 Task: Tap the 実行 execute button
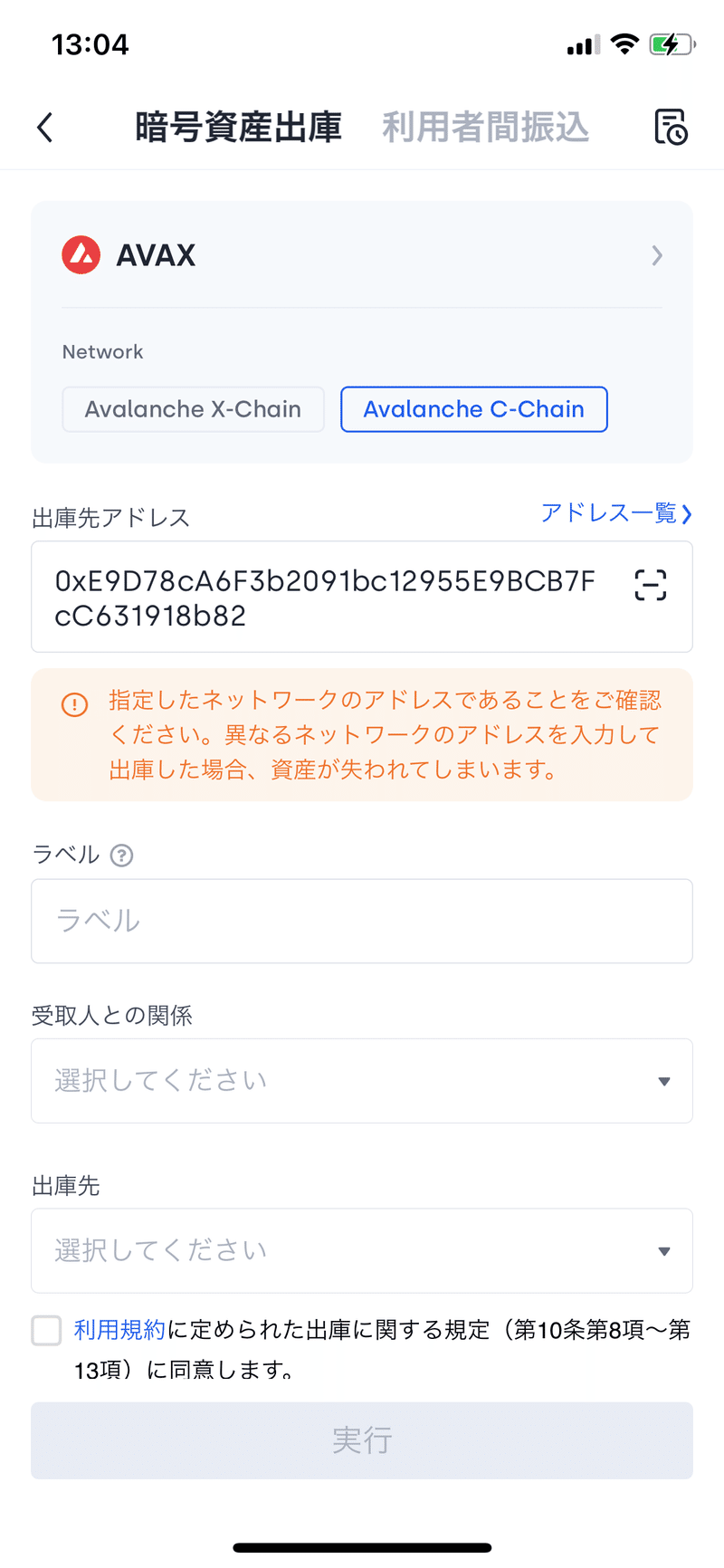click(362, 1440)
